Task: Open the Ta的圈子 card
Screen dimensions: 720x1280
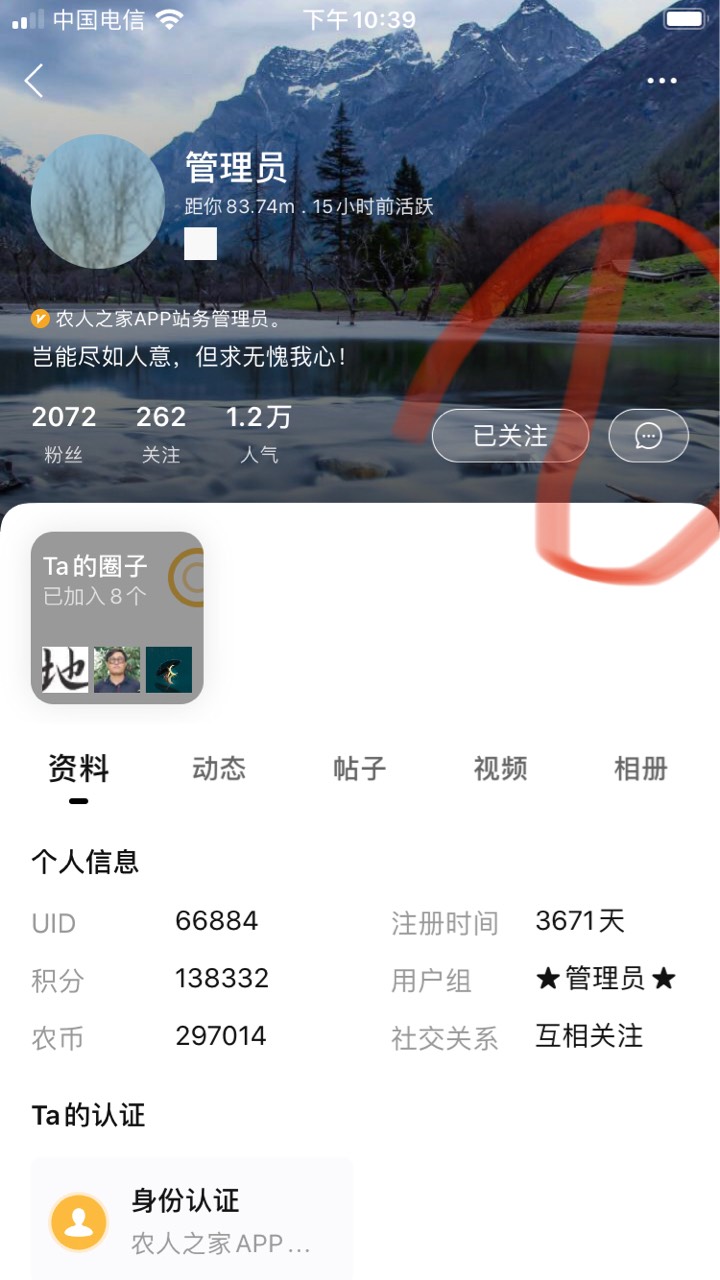Action: click(117, 618)
